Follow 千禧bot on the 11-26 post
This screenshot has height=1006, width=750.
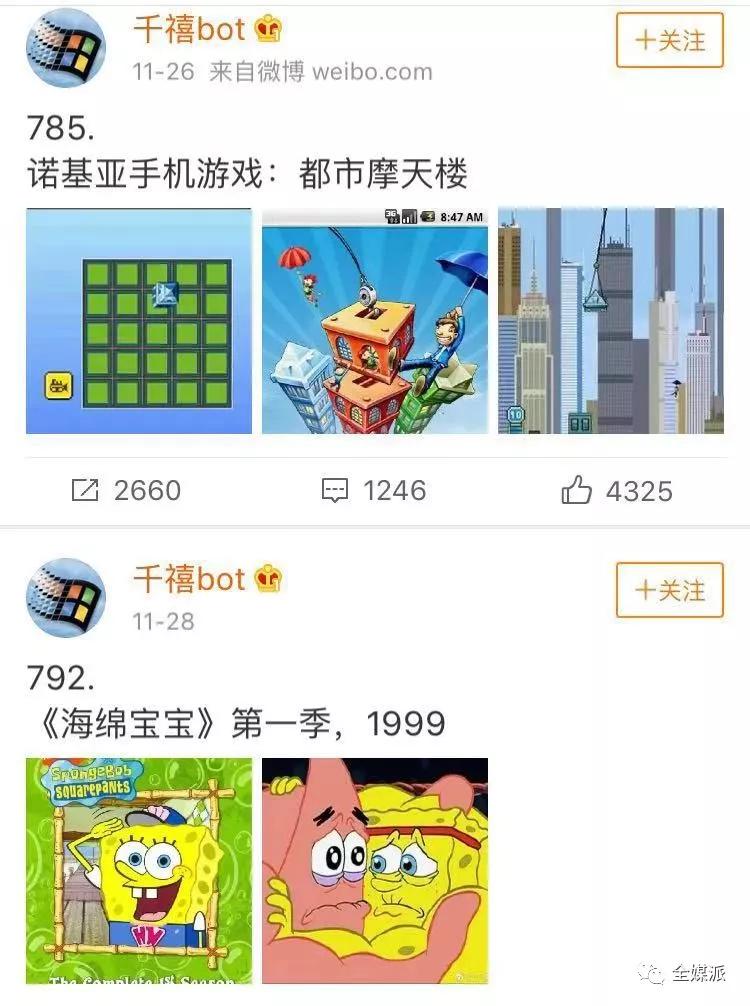[x=669, y=40]
